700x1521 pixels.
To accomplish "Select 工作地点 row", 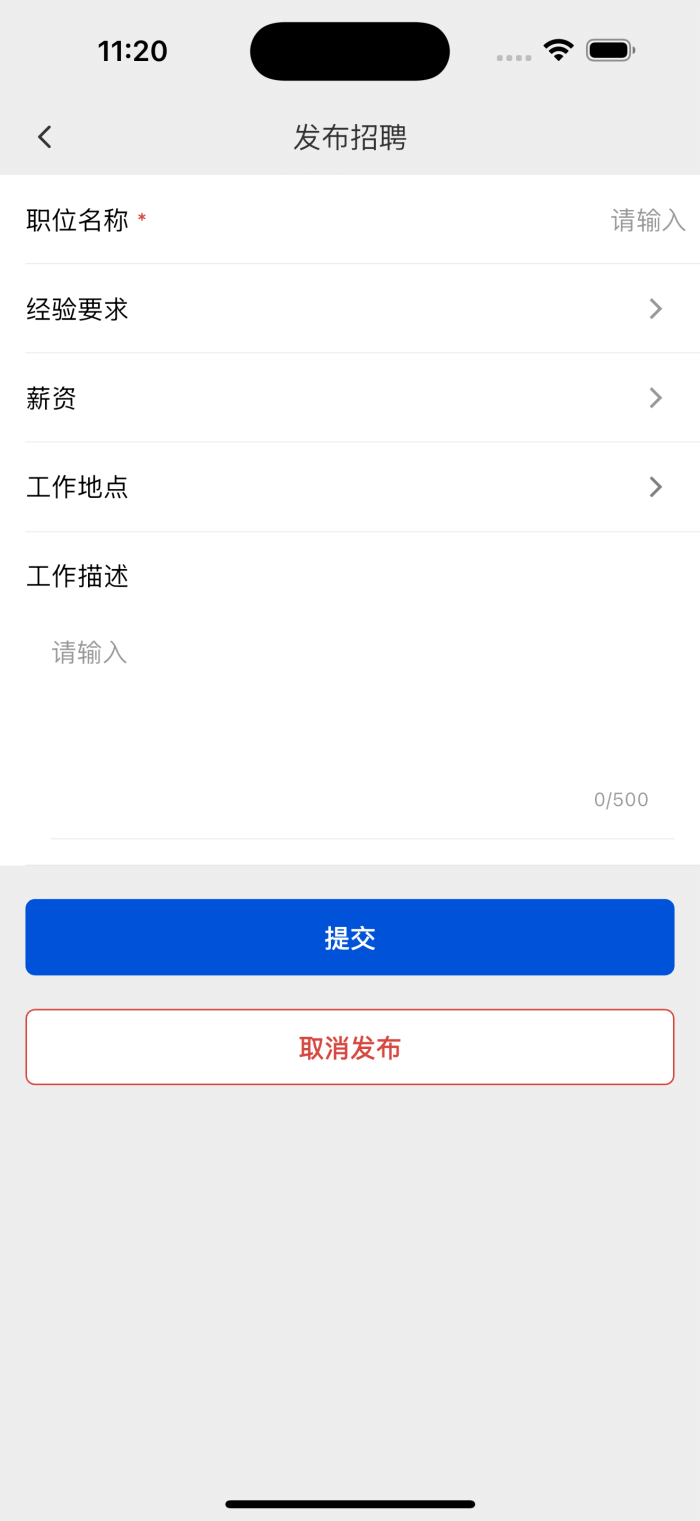I will pyautogui.click(x=350, y=487).
